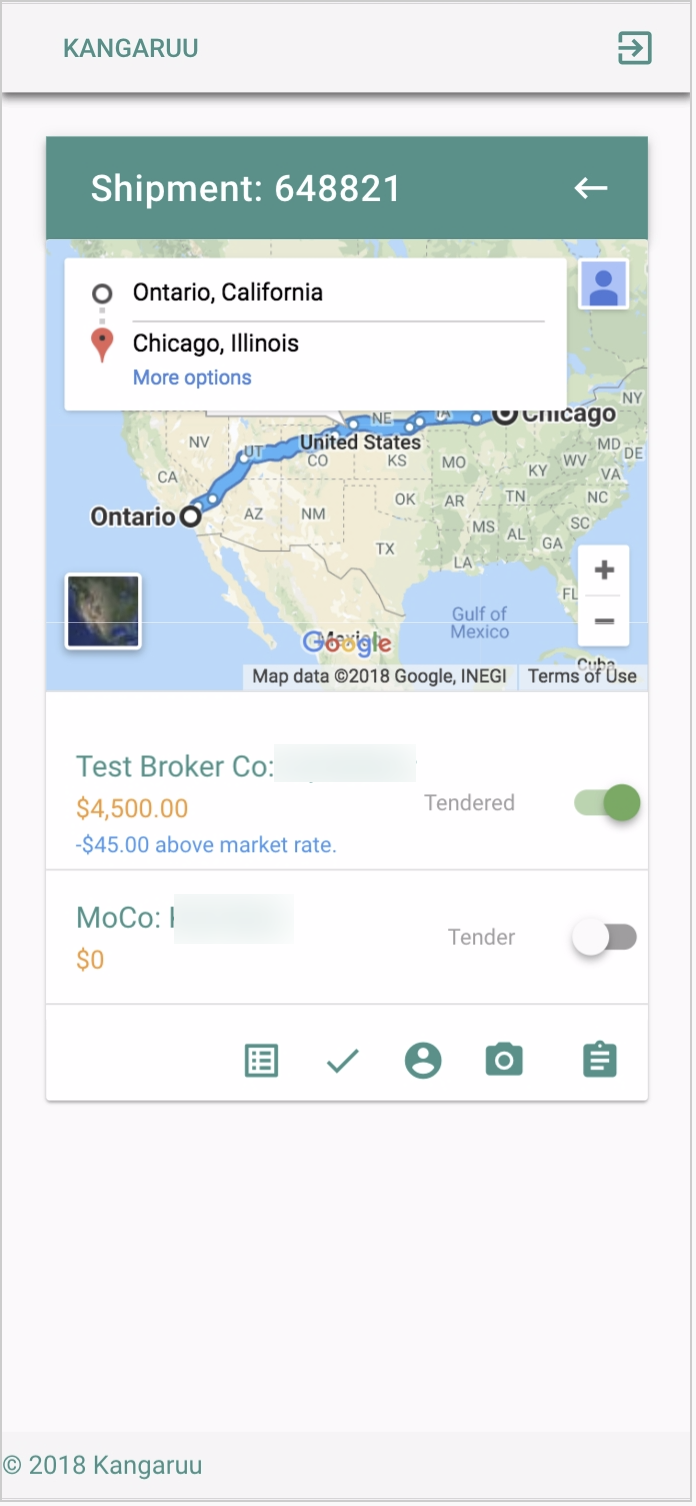Zoom in on the map
Image resolution: width=696 pixels, height=1506 pixels.
coord(604,571)
